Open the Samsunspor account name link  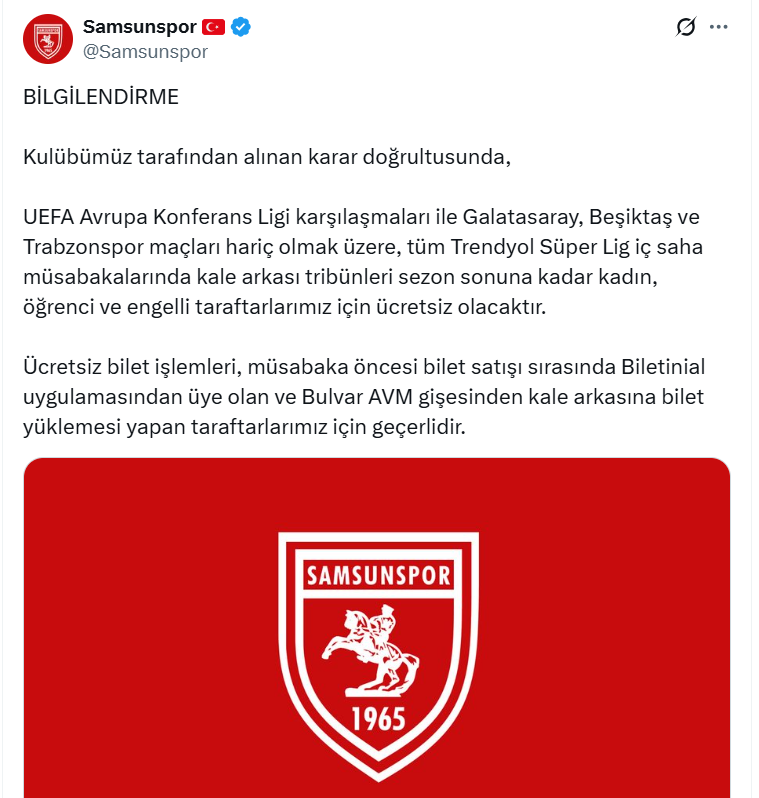tap(139, 27)
